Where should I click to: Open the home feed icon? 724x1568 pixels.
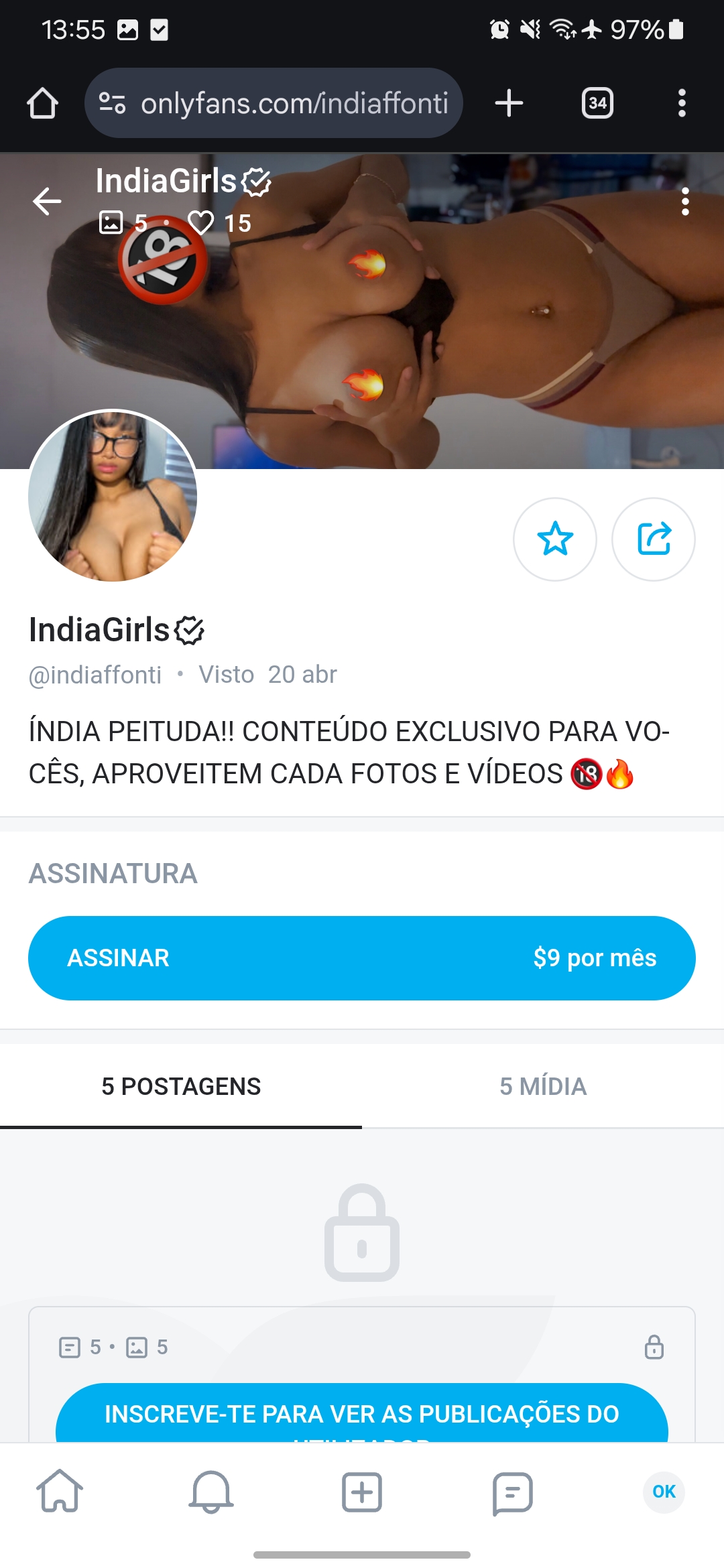60,1493
